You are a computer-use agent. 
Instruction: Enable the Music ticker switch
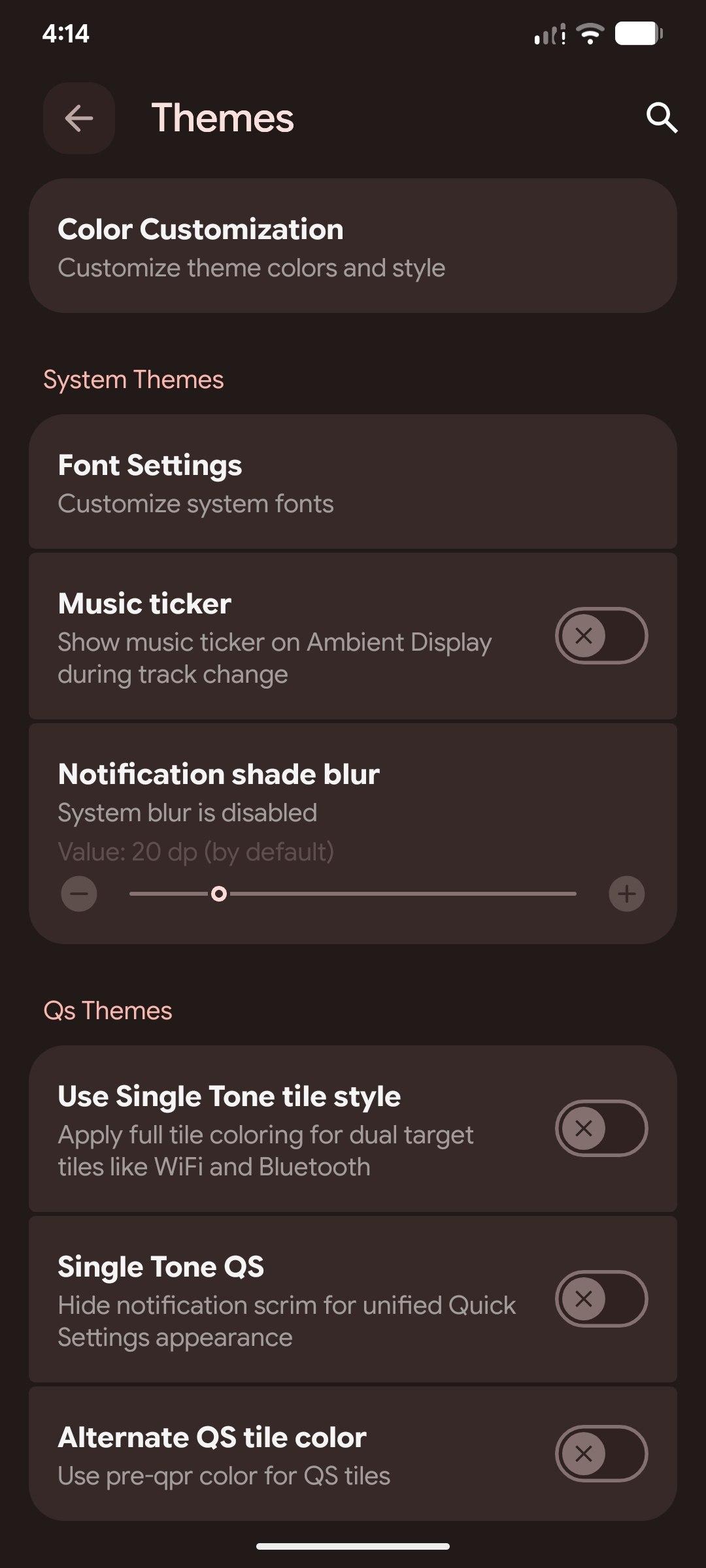[601, 636]
